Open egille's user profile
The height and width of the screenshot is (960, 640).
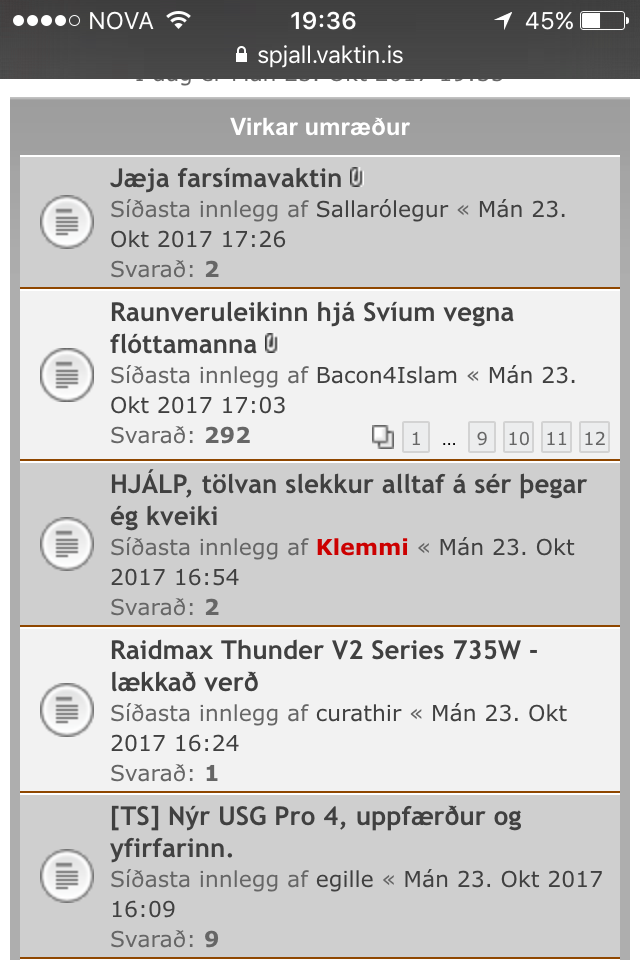[x=345, y=880]
